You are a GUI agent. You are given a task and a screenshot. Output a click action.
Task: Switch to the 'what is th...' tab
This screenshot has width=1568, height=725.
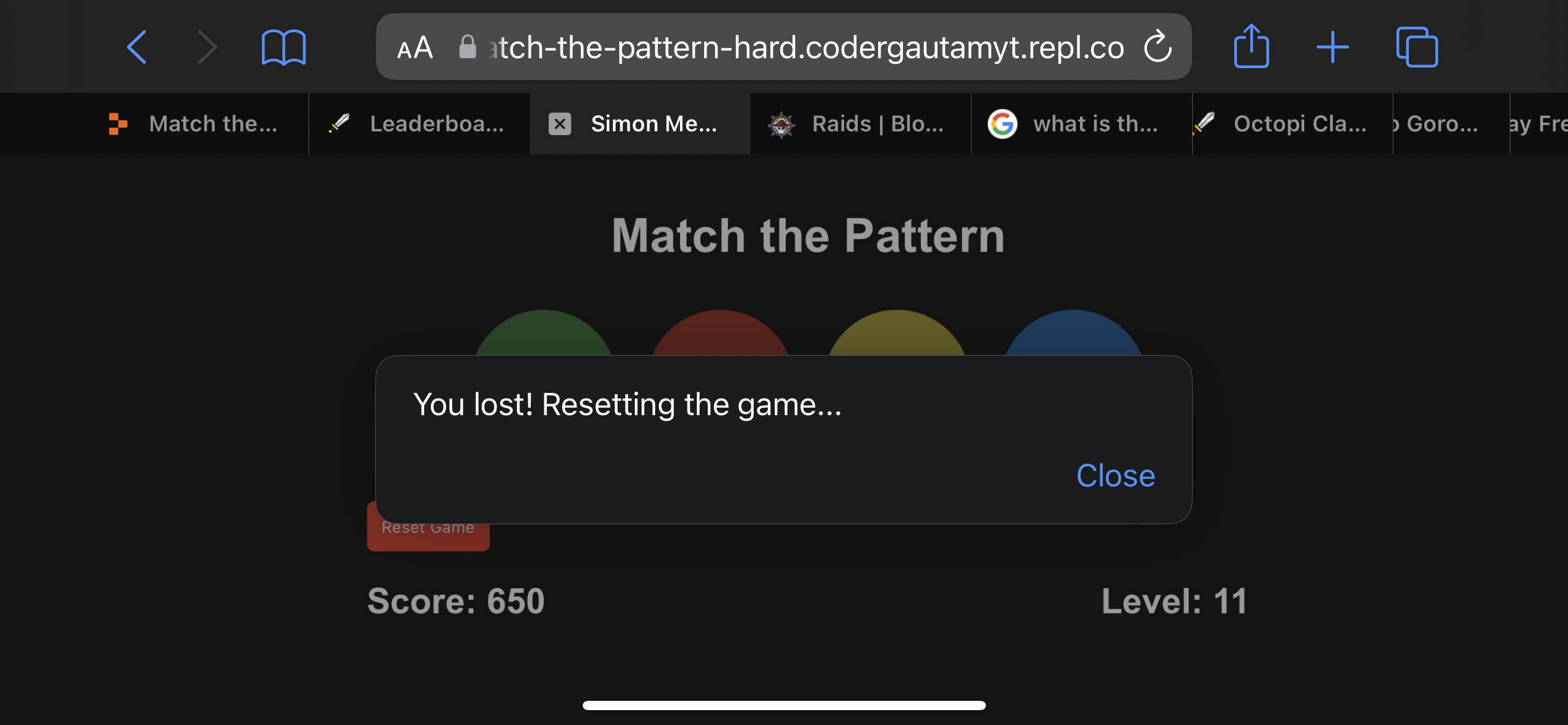pyautogui.click(x=1081, y=124)
